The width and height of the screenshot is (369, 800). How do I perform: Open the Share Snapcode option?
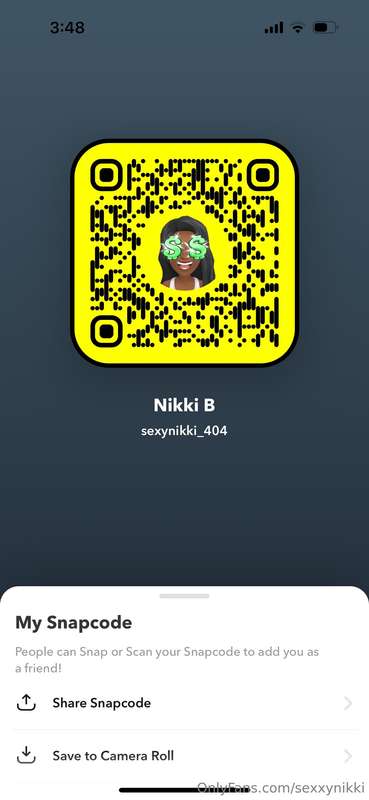pyautogui.click(x=184, y=703)
